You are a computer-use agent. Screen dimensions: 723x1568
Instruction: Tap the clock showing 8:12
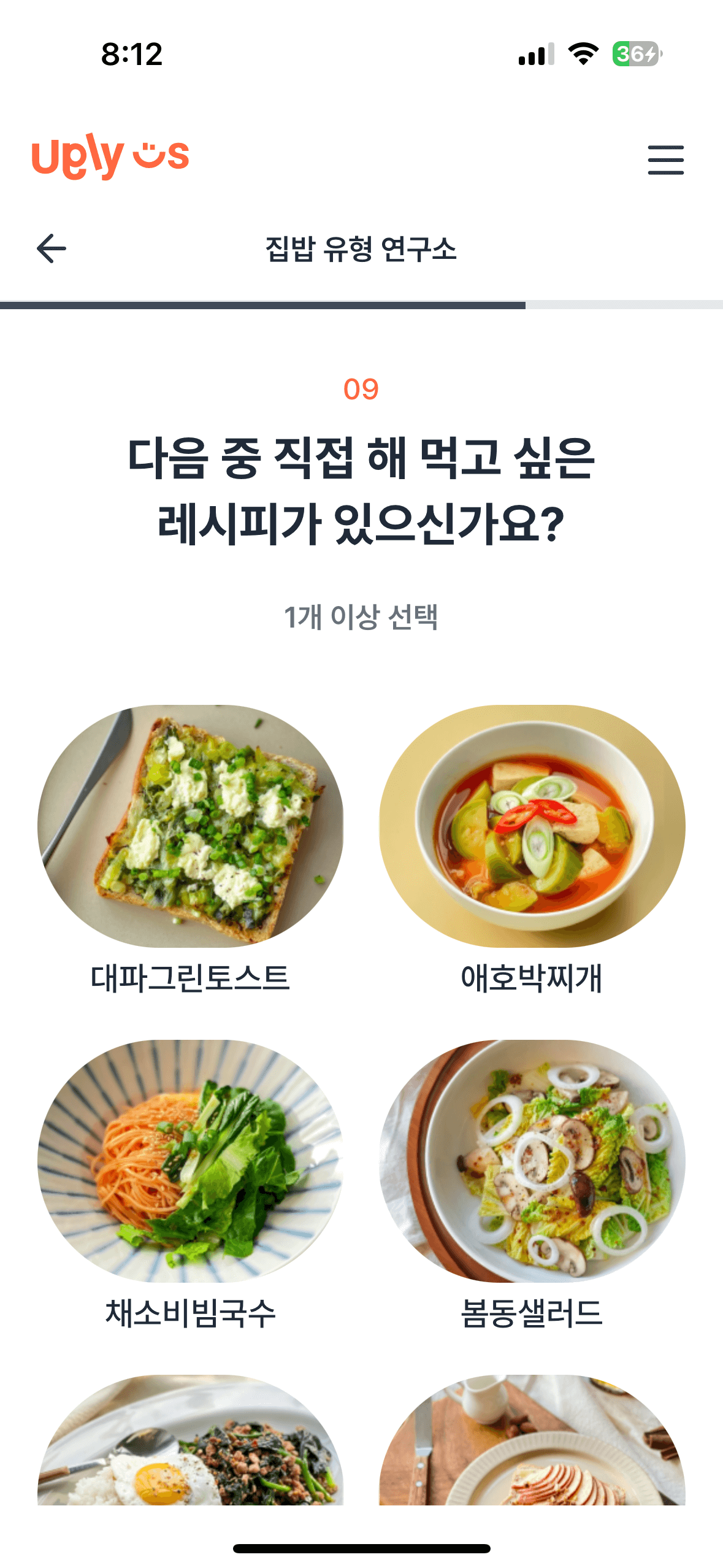coord(131,55)
